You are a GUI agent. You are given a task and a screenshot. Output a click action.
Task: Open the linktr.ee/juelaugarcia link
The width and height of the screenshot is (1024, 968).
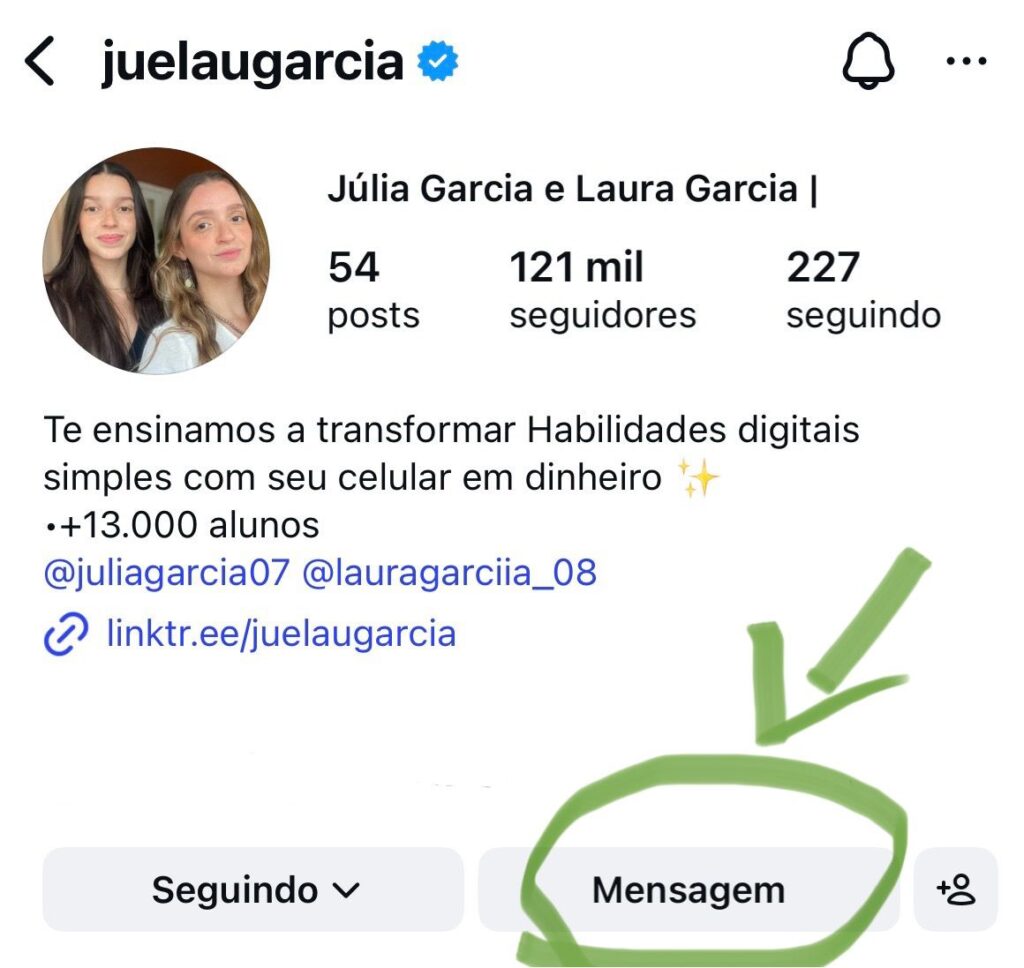coord(280,633)
